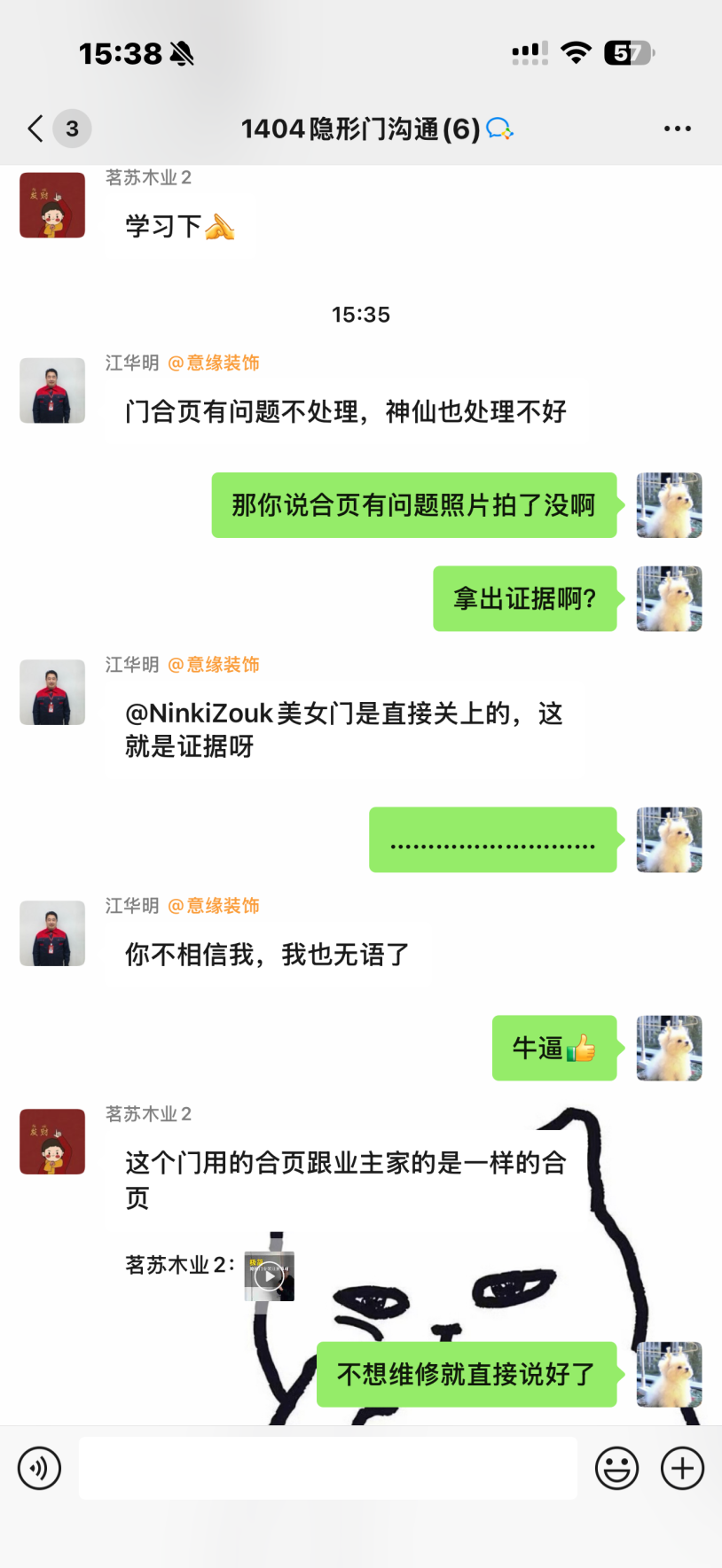Open the group chat overflow menu

[677, 129]
